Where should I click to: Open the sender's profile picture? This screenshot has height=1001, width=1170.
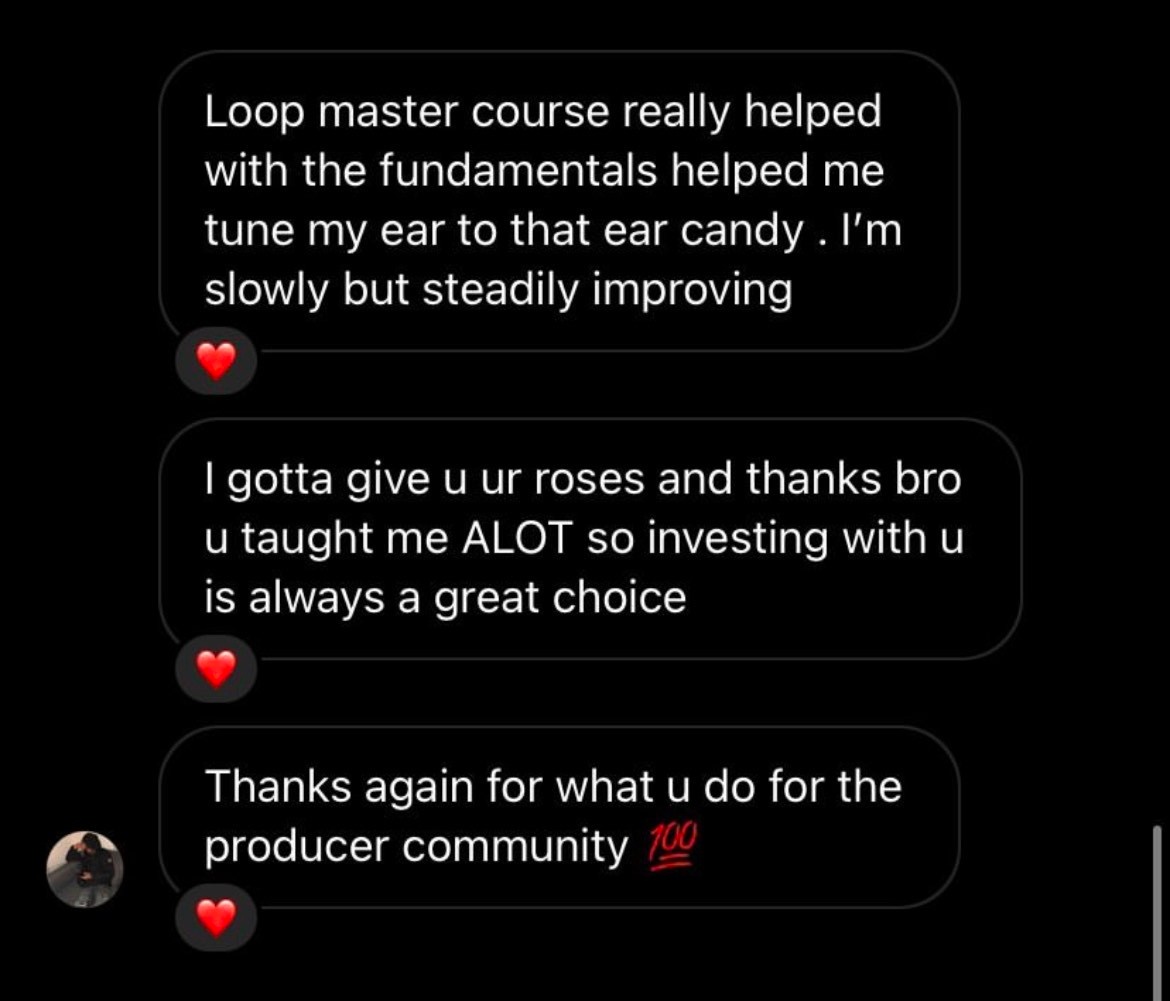coord(85,870)
